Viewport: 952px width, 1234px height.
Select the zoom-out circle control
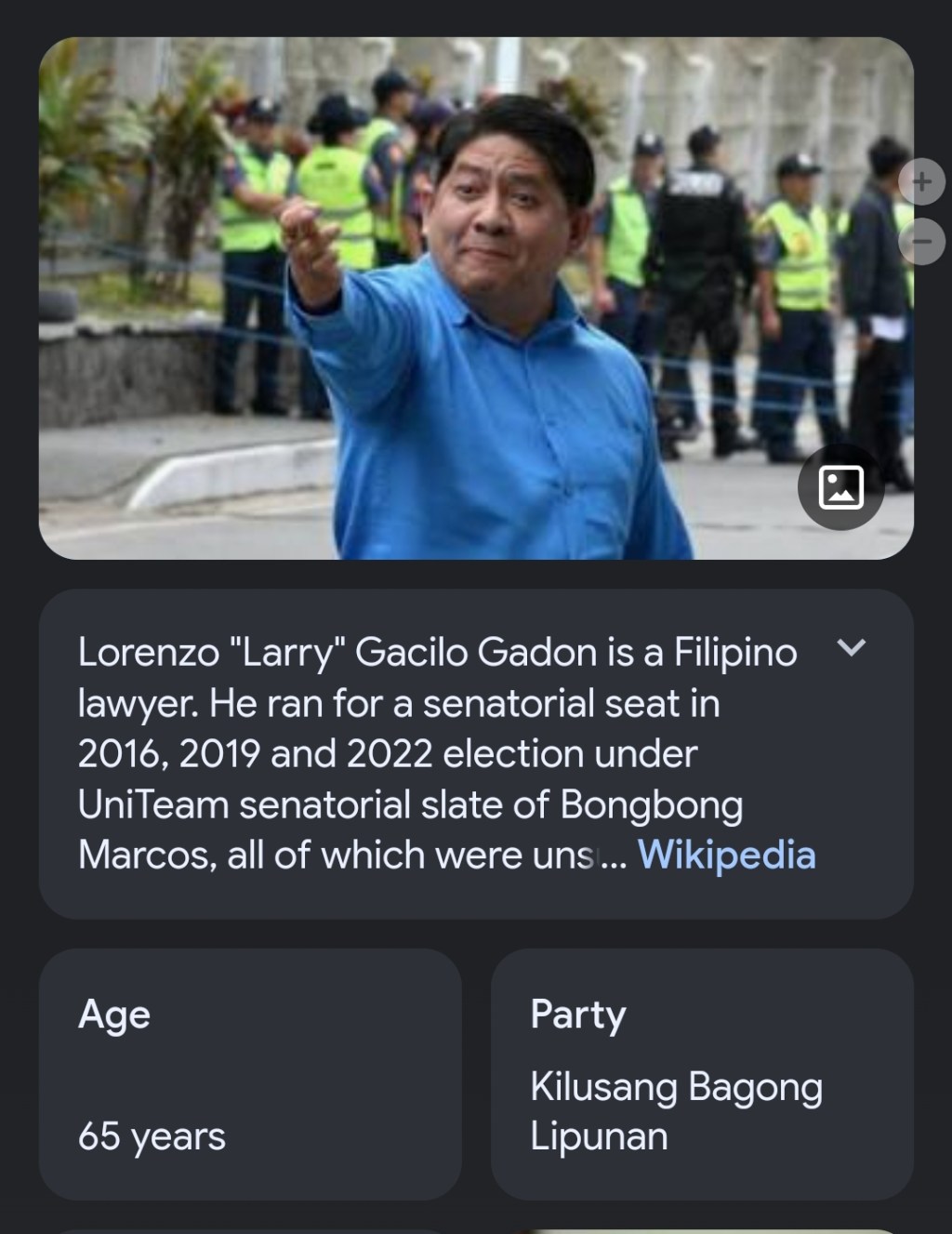coord(921,242)
